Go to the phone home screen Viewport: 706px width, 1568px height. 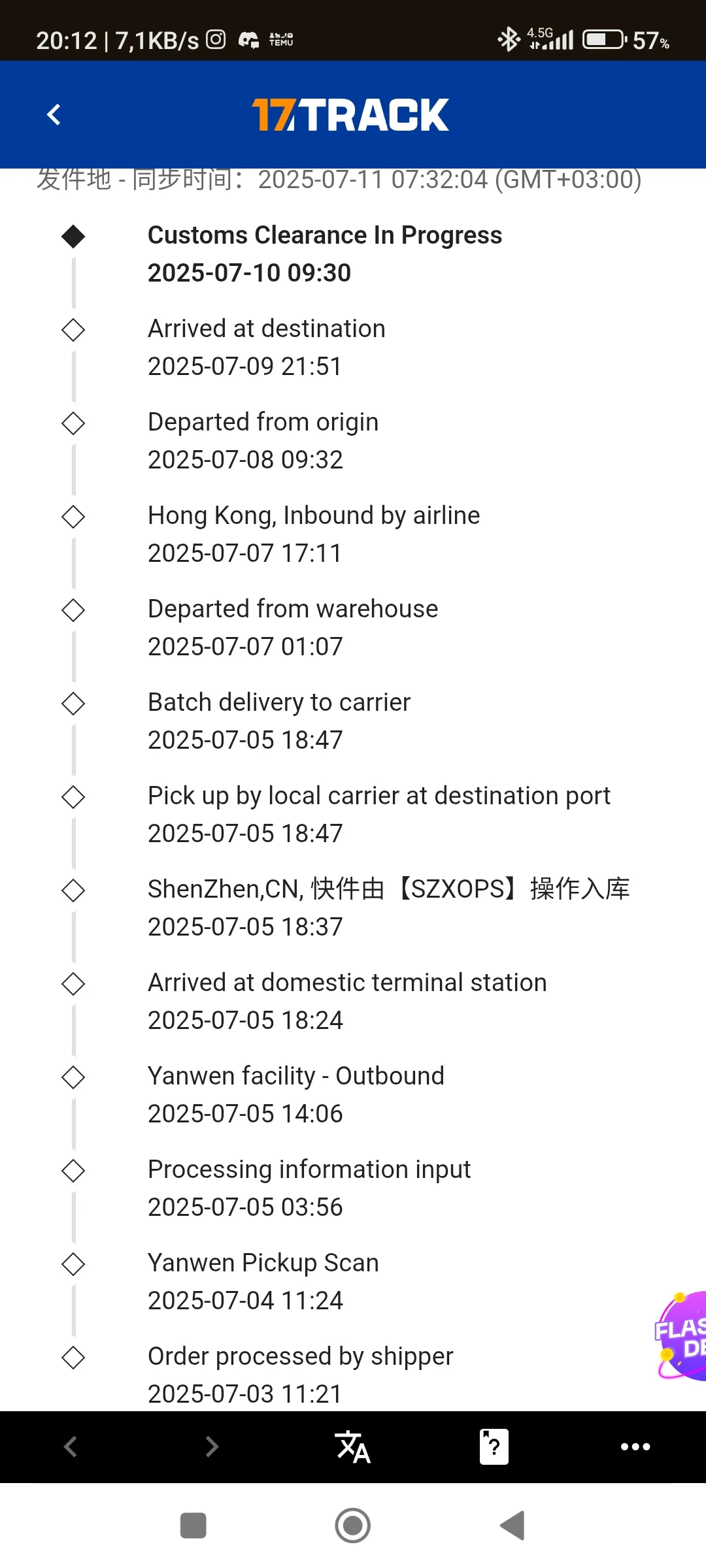click(353, 1526)
